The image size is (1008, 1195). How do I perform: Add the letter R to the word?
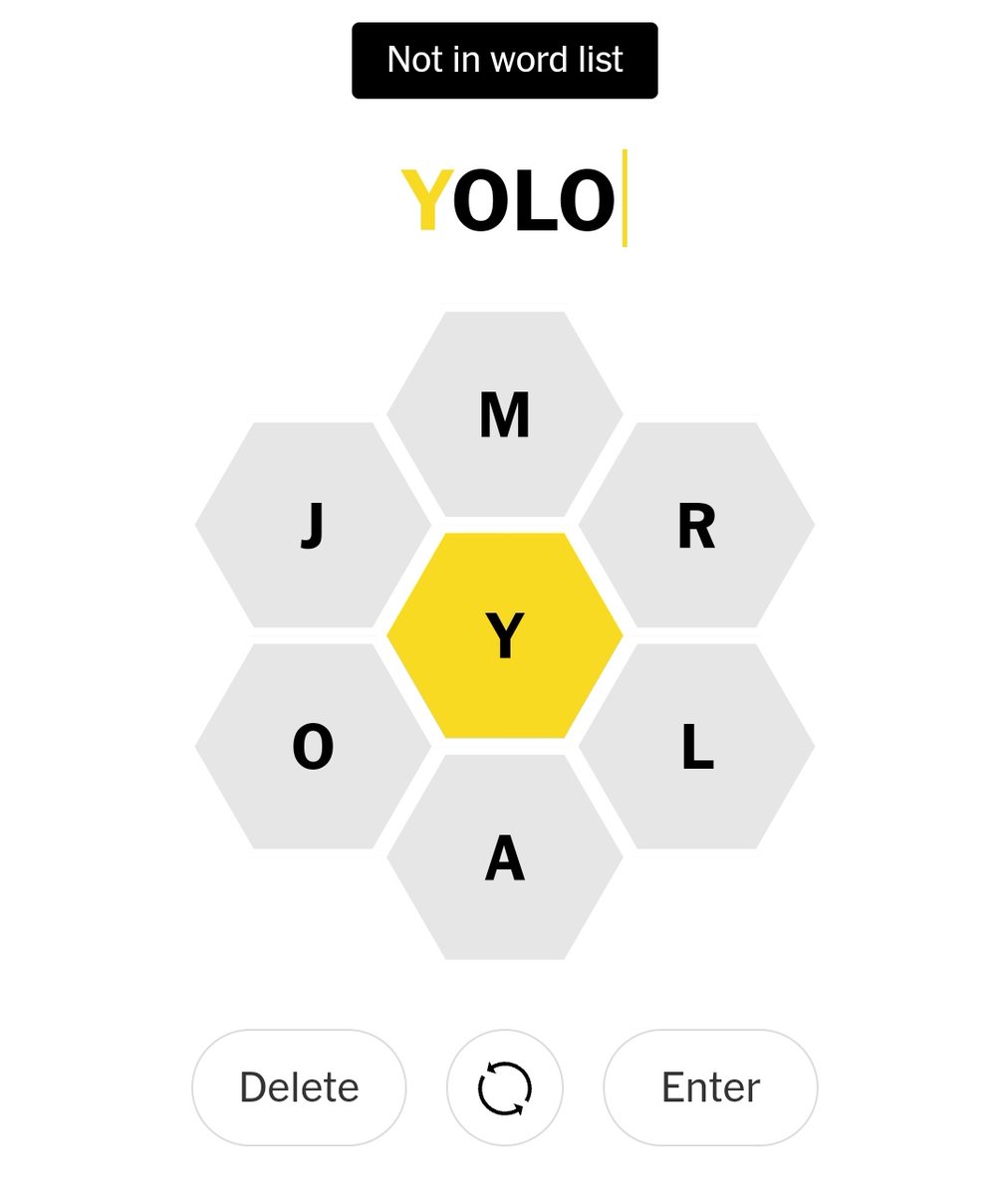pos(696,525)
